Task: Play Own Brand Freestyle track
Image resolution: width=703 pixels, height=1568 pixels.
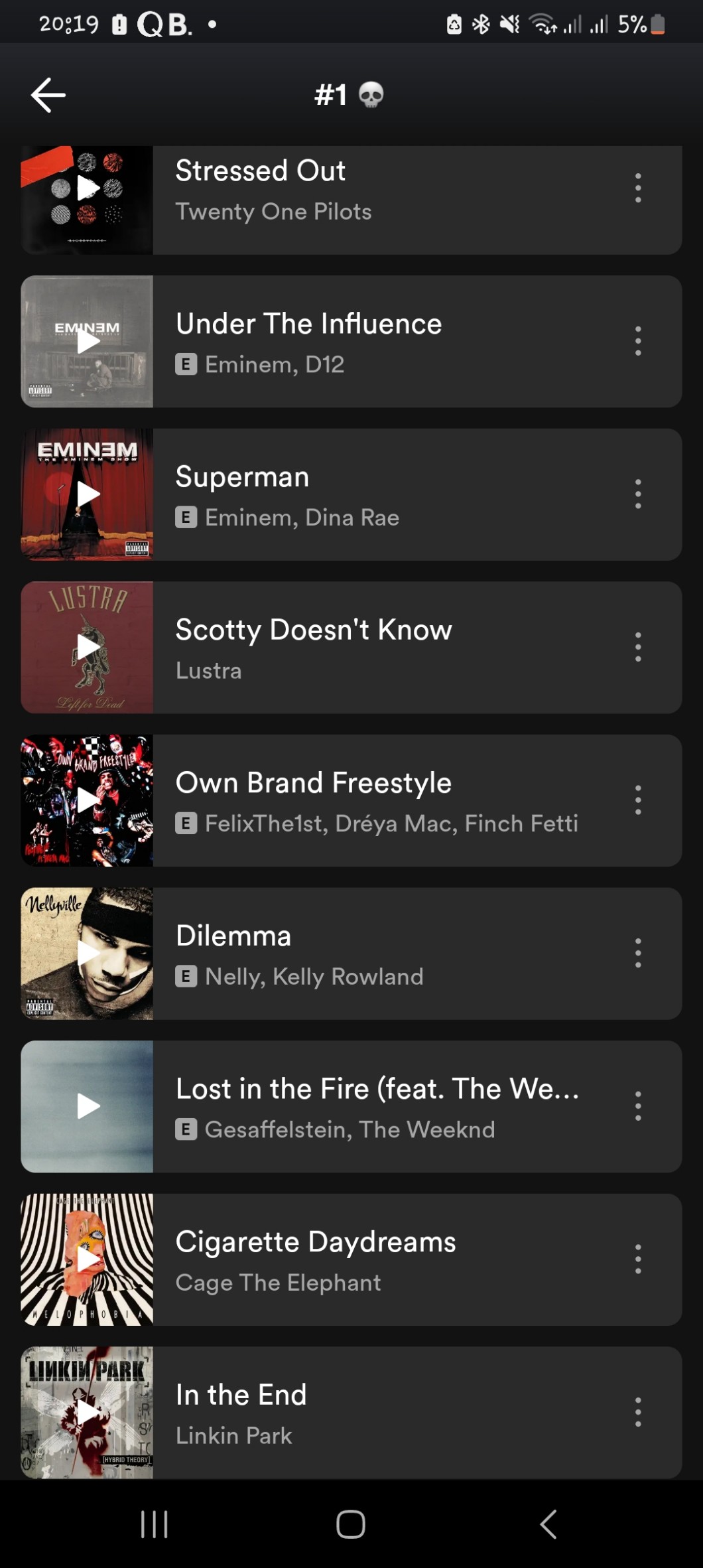Action: coord(88,800)
